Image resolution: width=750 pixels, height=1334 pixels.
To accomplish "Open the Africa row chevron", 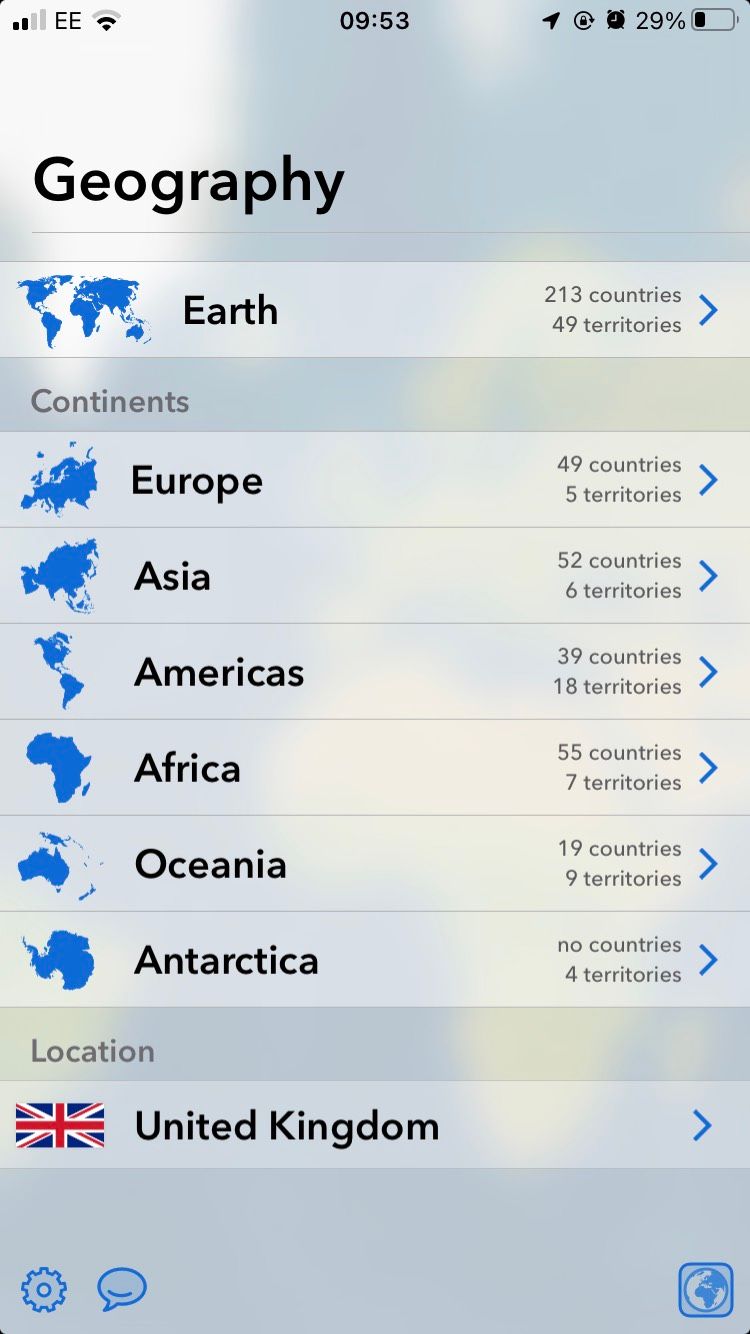I will [708, 767].
